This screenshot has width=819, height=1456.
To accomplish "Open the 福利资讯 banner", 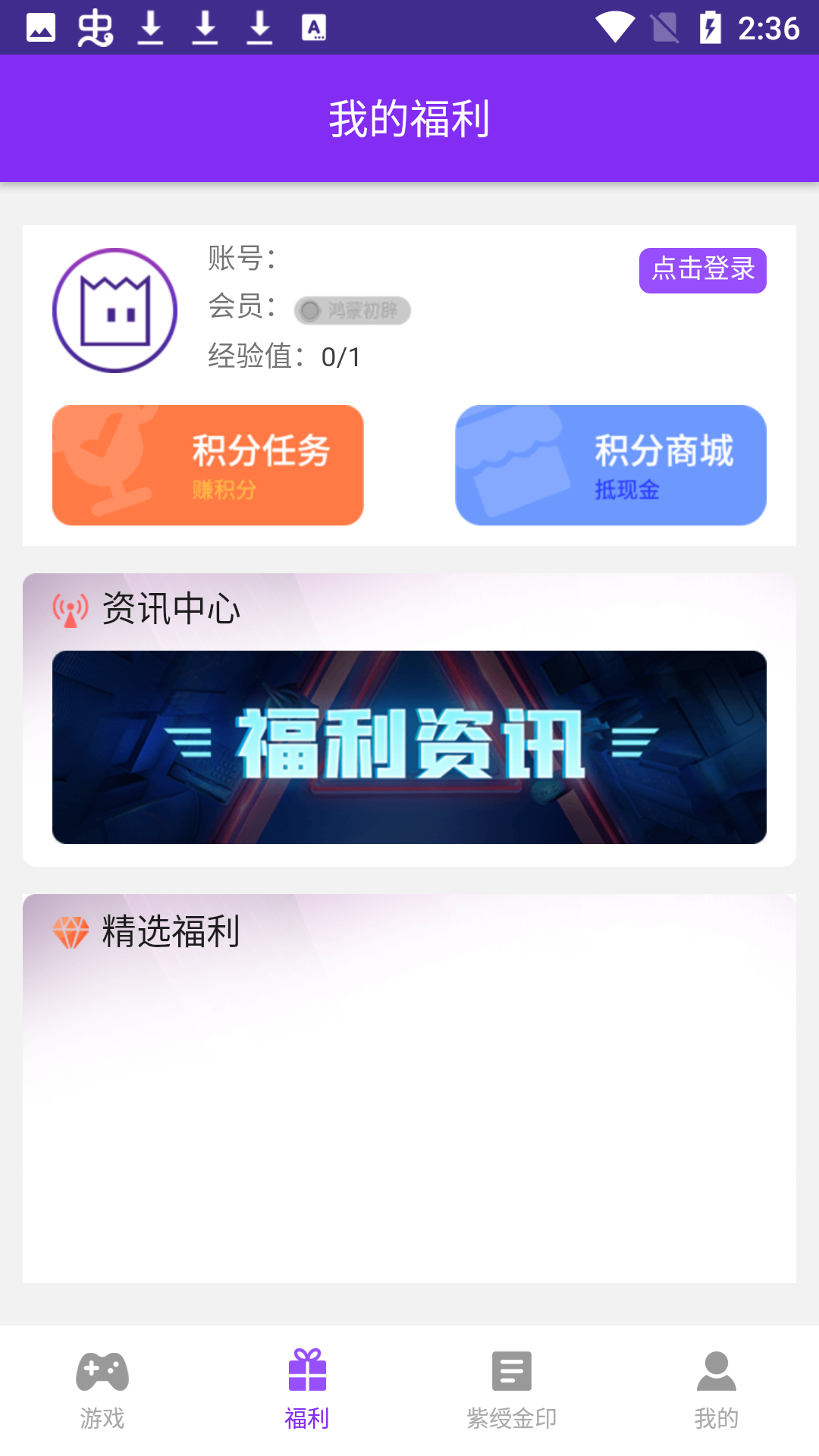I will click(x=409, y=745).
